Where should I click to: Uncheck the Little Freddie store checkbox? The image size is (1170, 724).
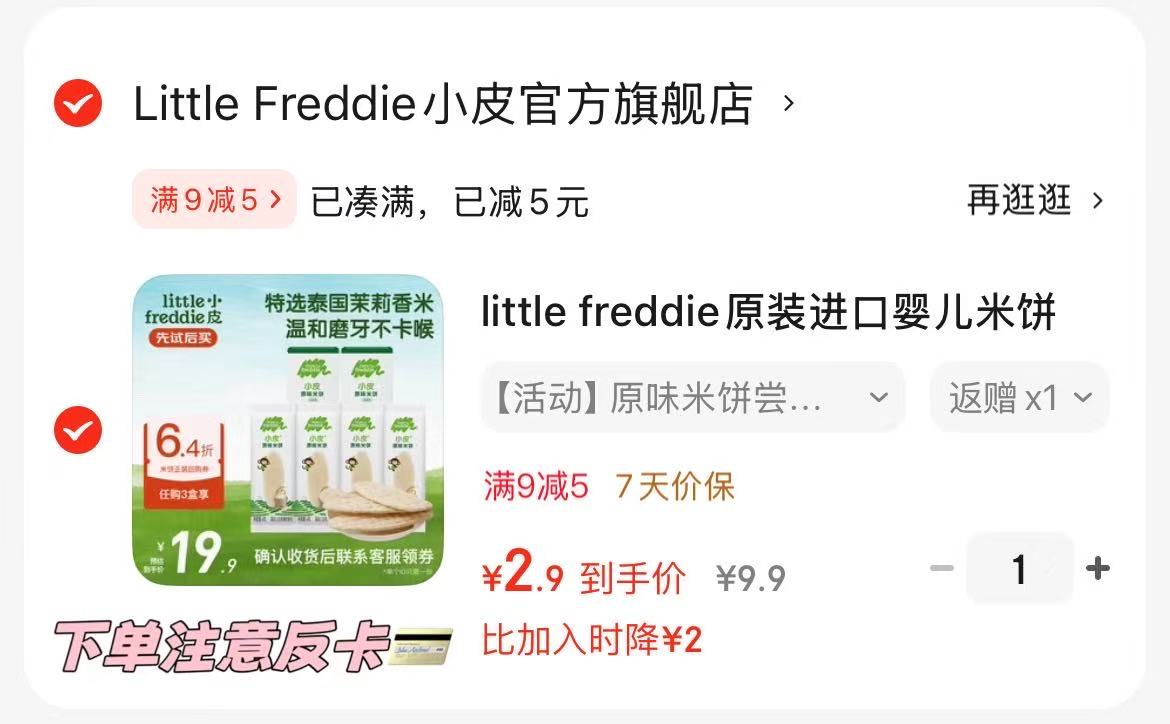point(78,103)
